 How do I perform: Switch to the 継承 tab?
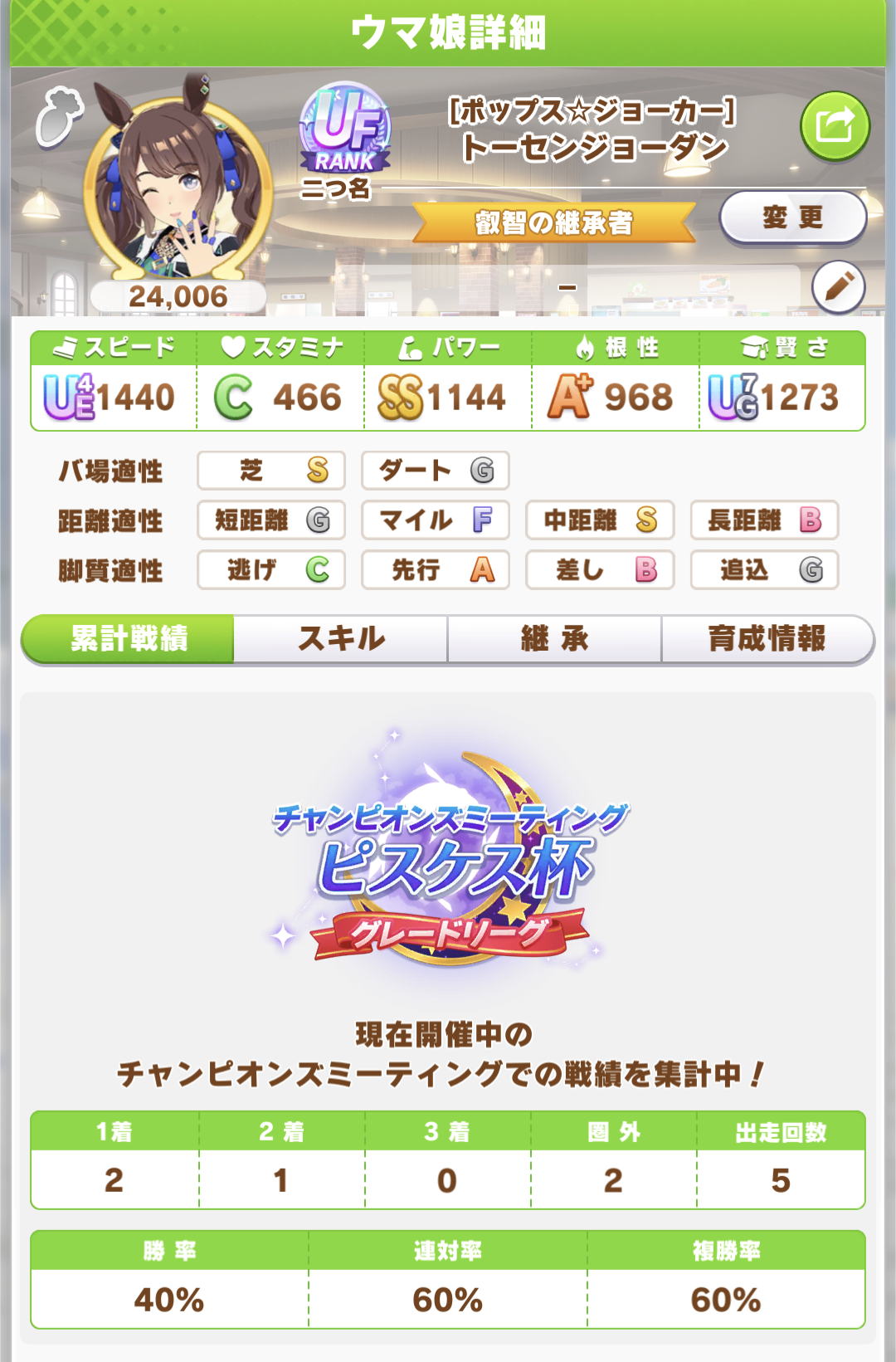click(x=554, y=638)
